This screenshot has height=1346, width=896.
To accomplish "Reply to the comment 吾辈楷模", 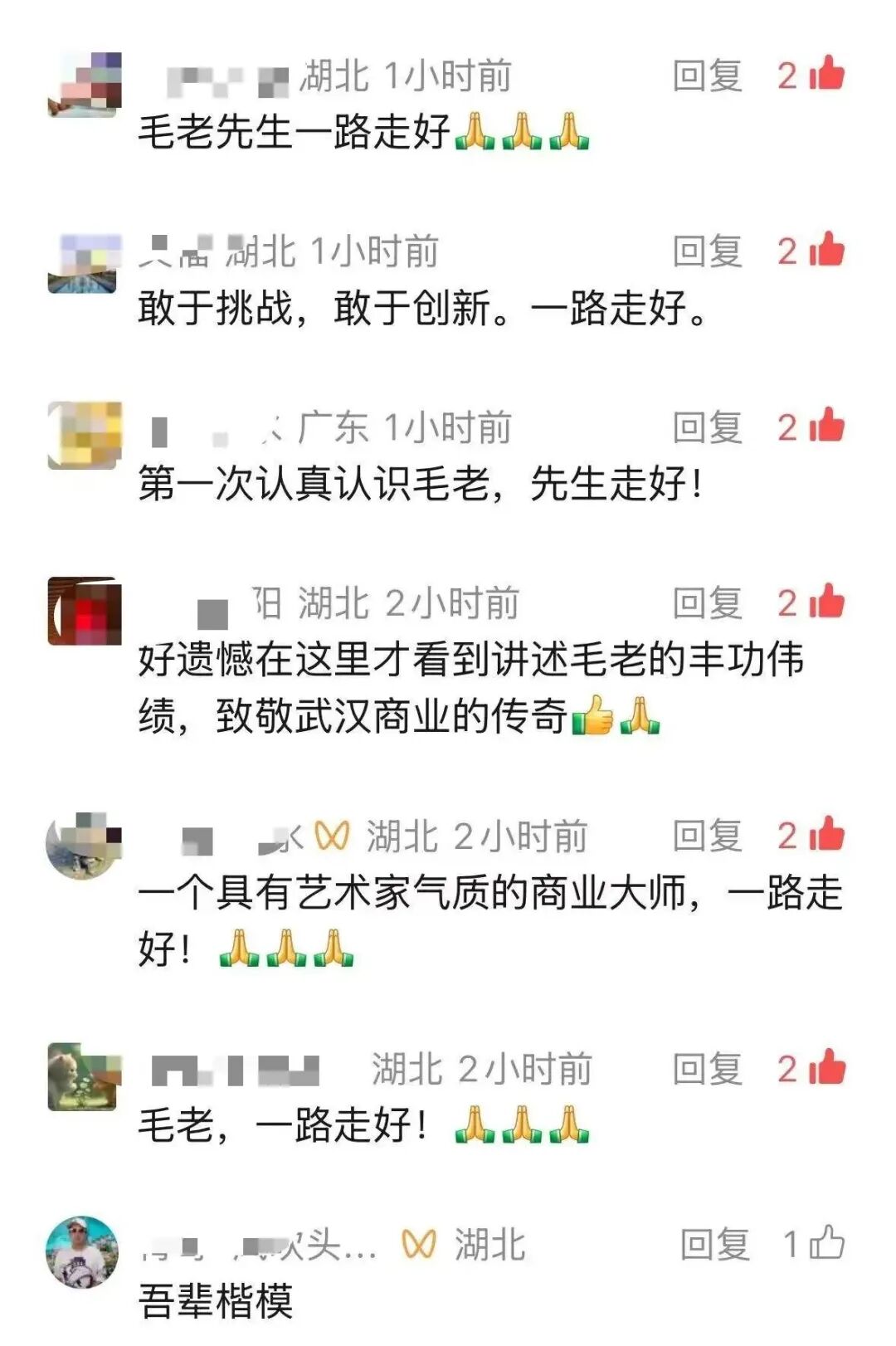I will click(x=714, y=1245).
